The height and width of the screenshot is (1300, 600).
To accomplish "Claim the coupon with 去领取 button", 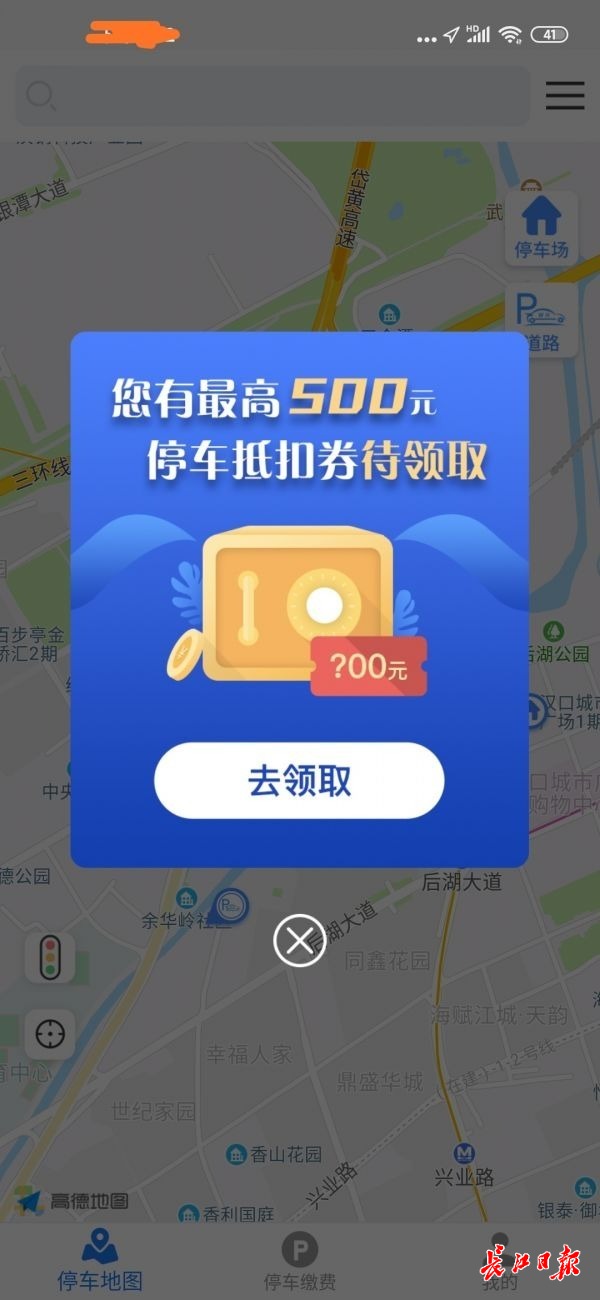I will tap(298, 781).
